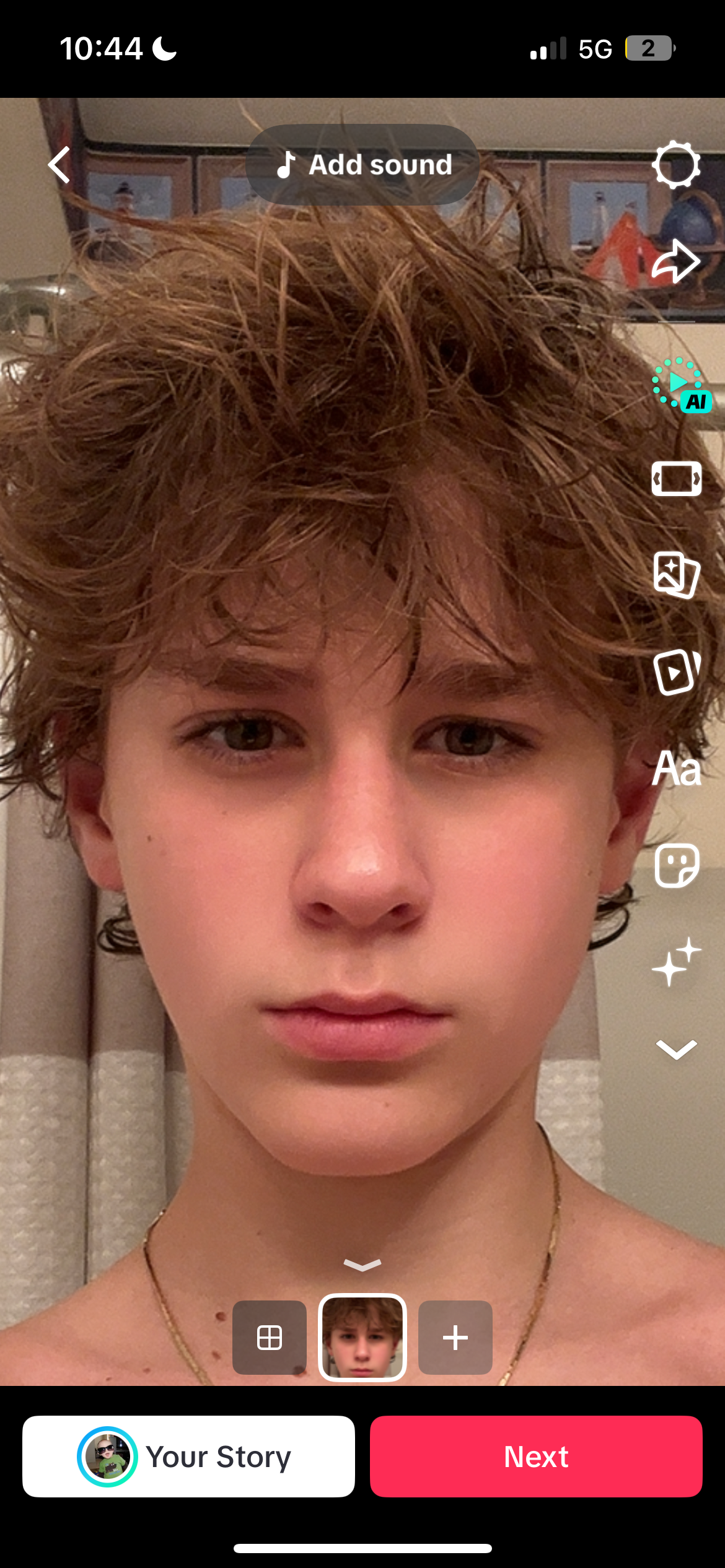Open the settings gear icon
Image resolution: width=725 pixels, height=1568 pixels.
click(676, 165)
